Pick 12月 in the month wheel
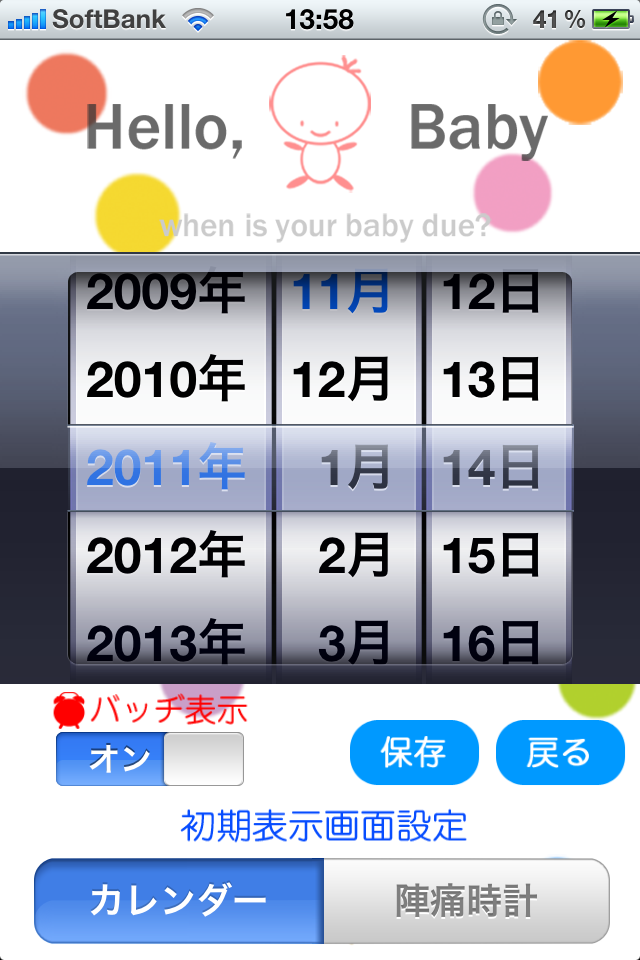Screen dimensions: 640x960 click(342, 380)
